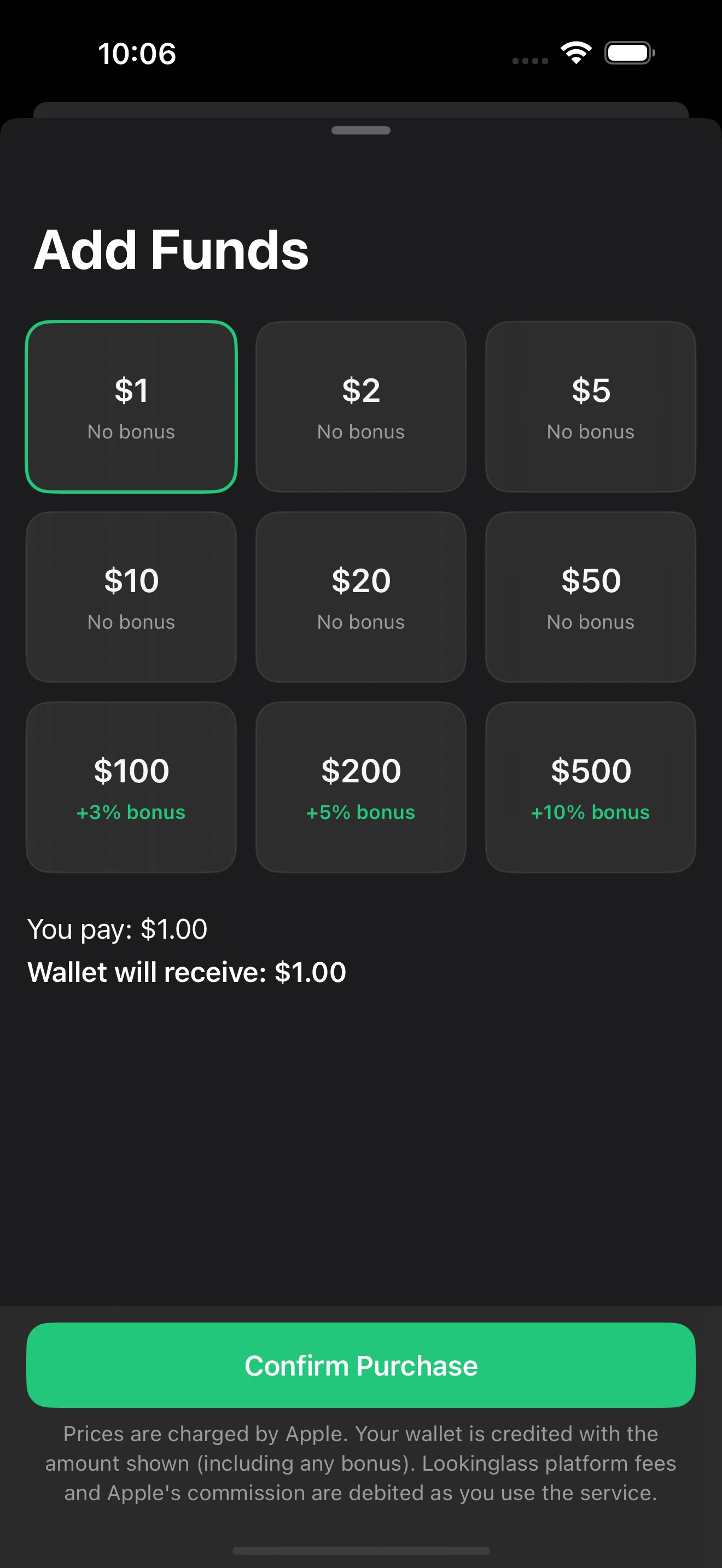
Task: Tap Confirm Purchase button
Action: pos(360,1365)
